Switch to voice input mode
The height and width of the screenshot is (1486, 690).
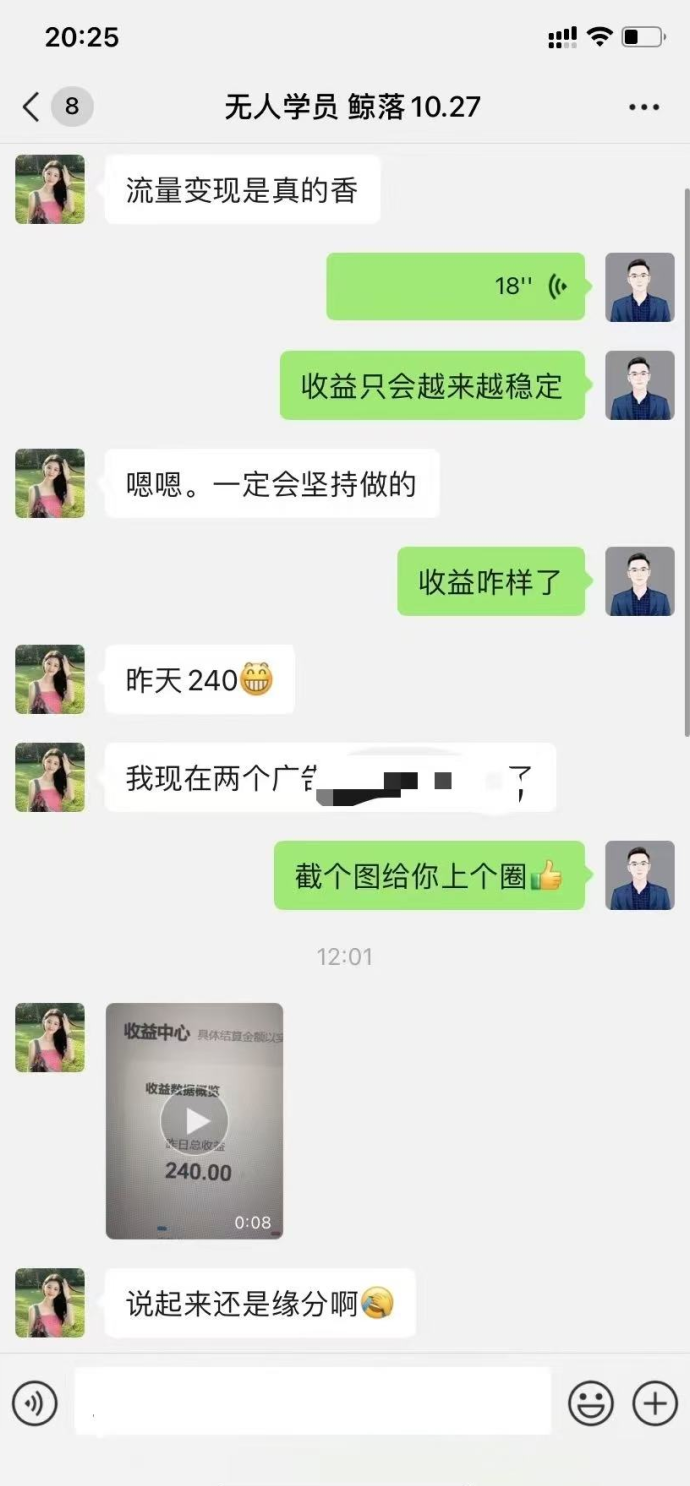pos(35,1404)
